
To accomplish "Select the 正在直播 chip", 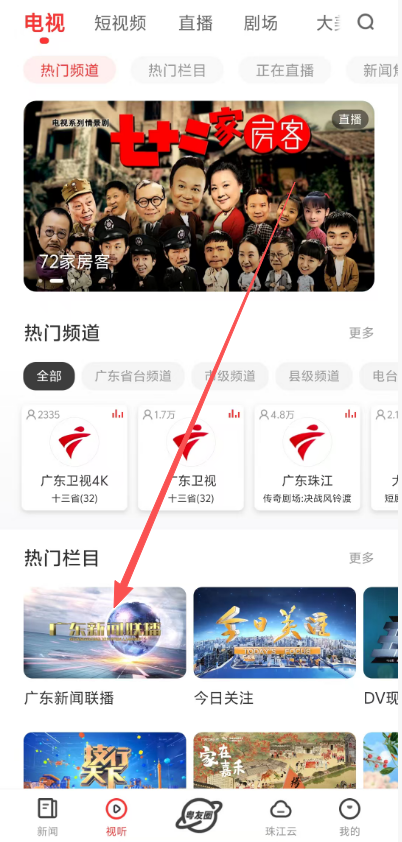I will [284, 70].
